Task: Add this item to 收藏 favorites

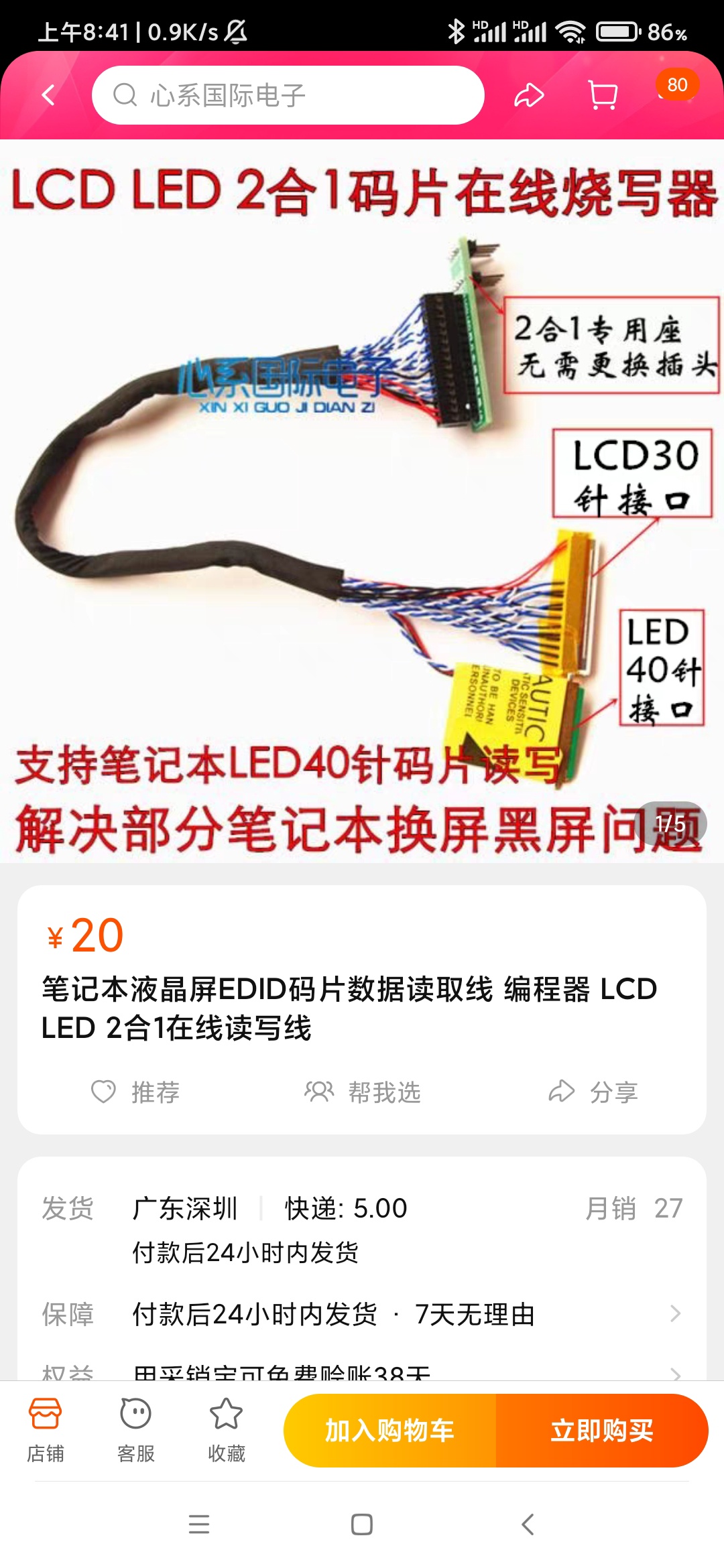Action: [x=227, y=1430]
